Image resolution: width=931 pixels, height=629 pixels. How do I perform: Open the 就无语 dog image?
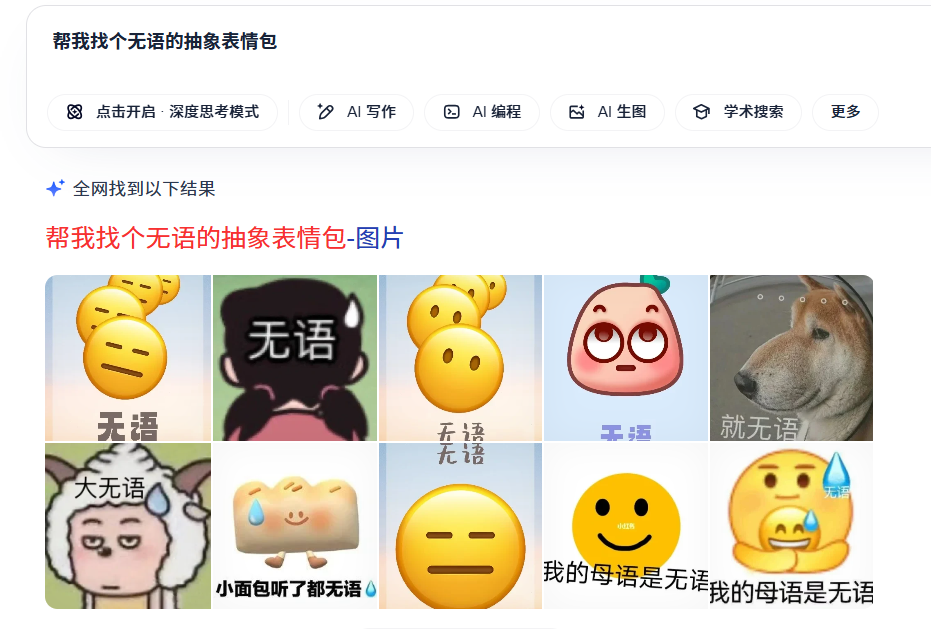(791, 358)
